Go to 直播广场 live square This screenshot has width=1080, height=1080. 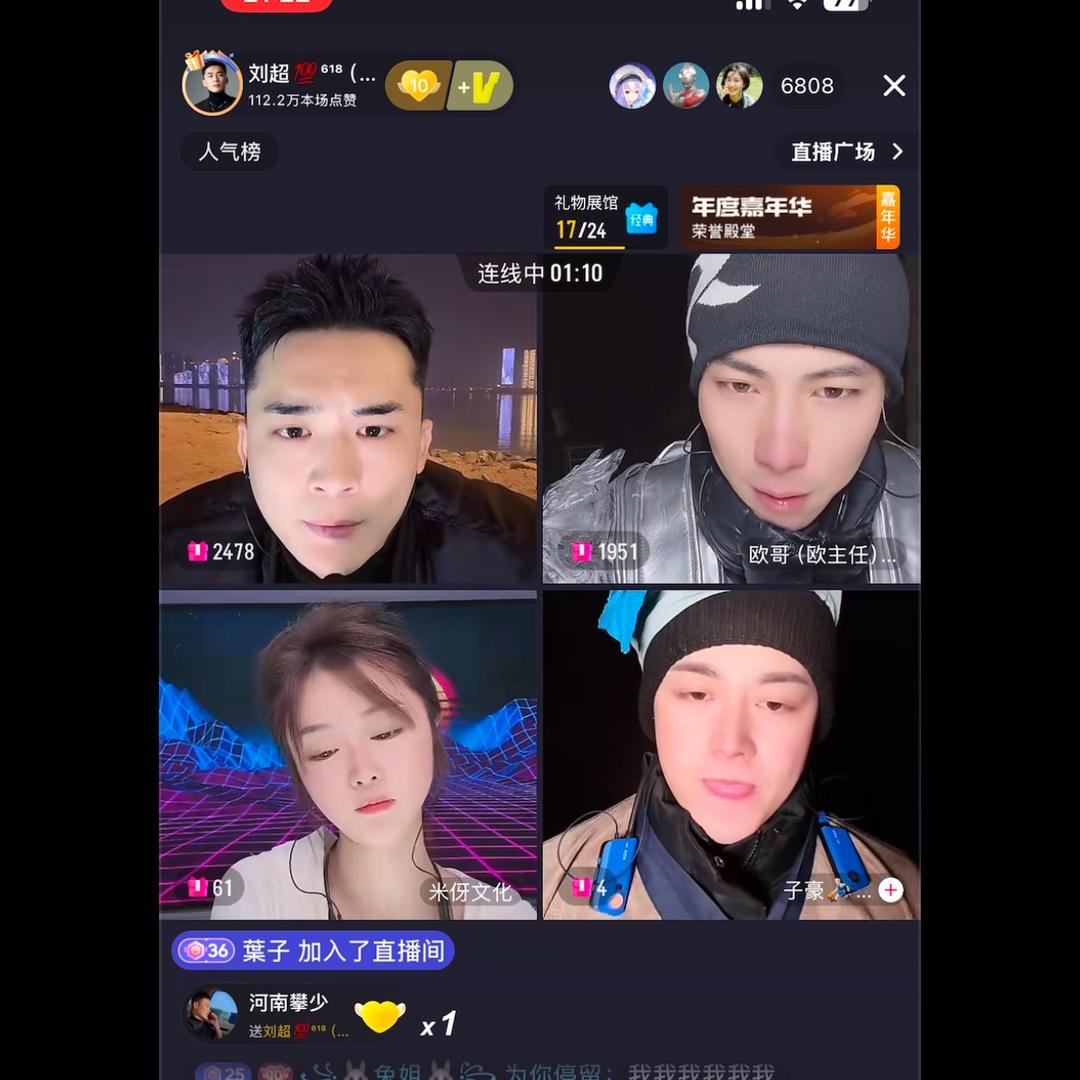(x=846, y=152)
